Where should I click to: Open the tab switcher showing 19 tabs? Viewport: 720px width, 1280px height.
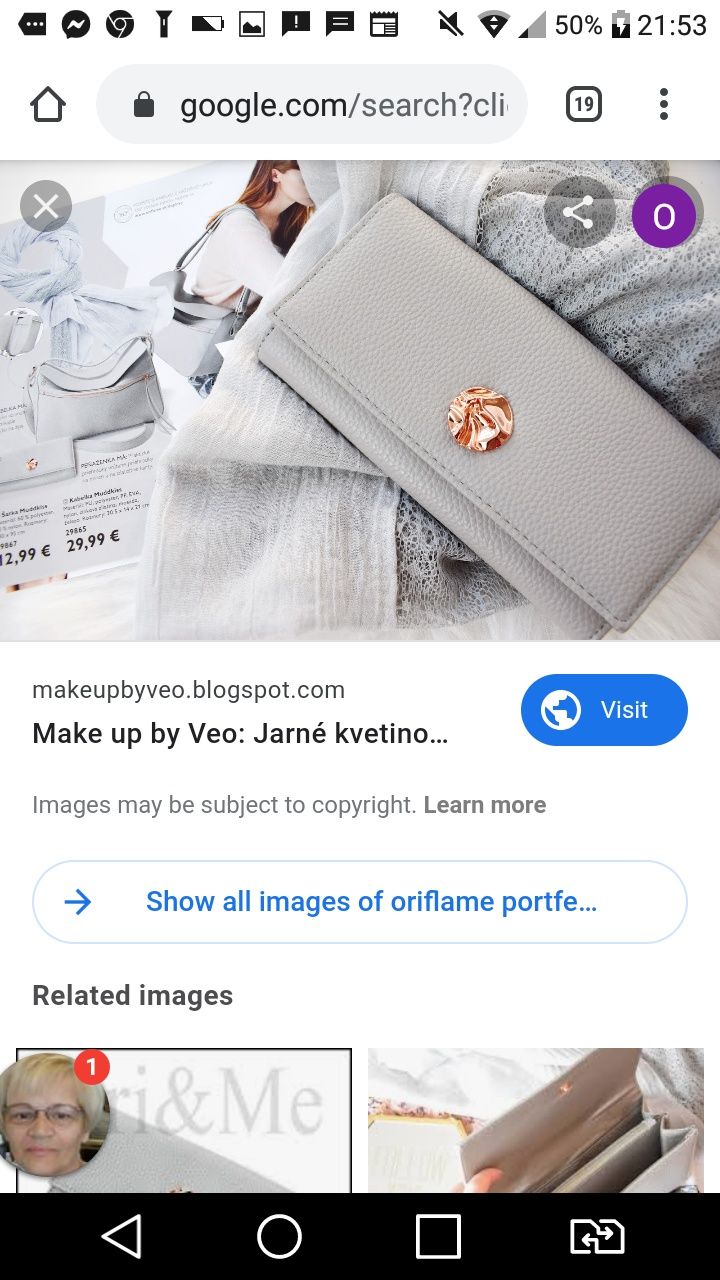point(584,104)
